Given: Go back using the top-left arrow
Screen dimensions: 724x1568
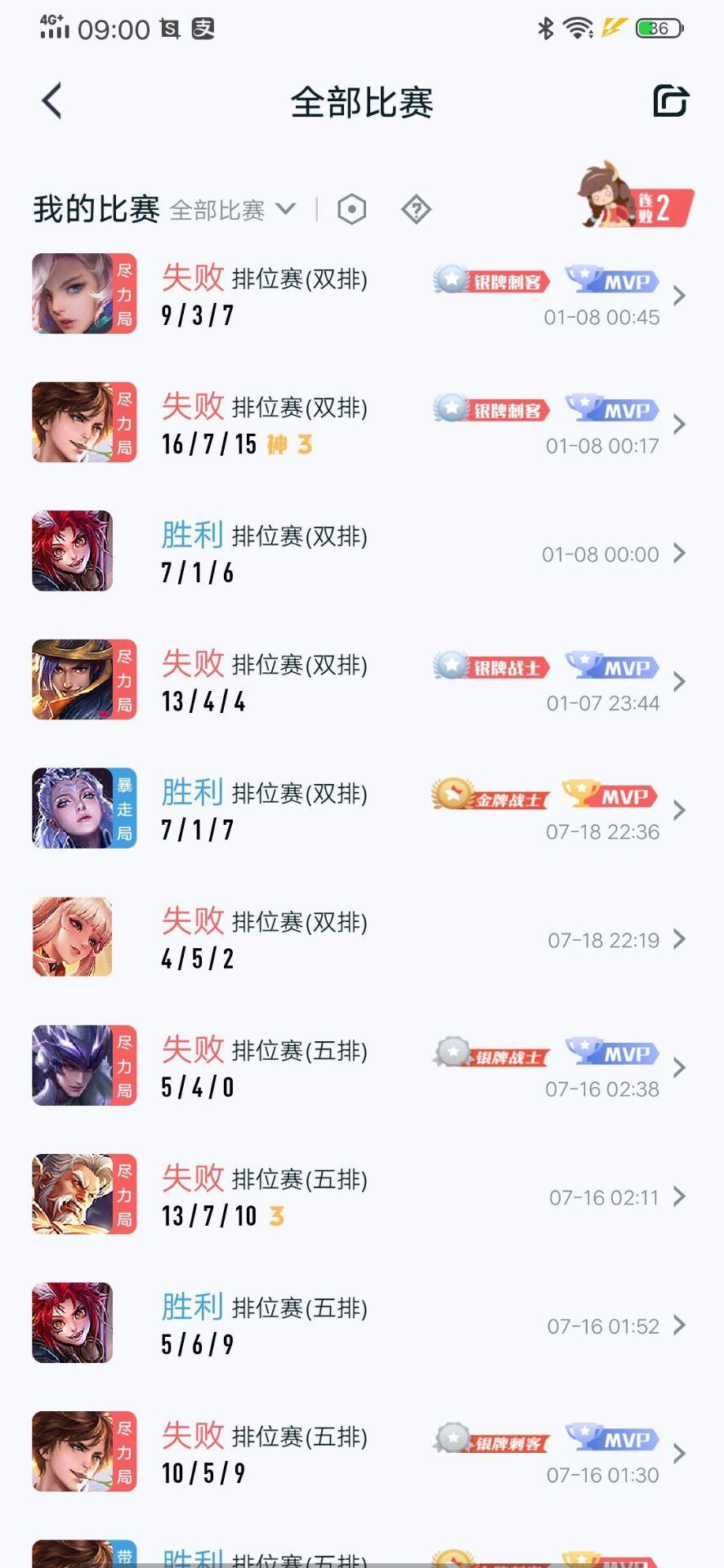Looking at the screenshot, I should point(51,101).
